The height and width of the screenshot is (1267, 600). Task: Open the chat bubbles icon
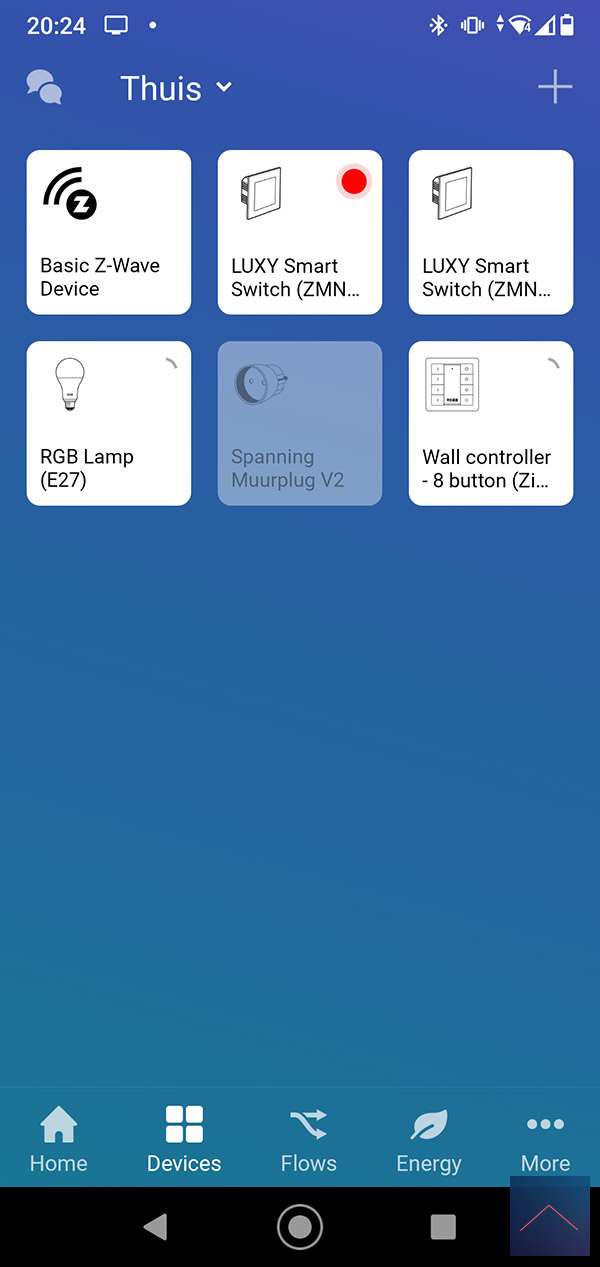pos(44,88)
